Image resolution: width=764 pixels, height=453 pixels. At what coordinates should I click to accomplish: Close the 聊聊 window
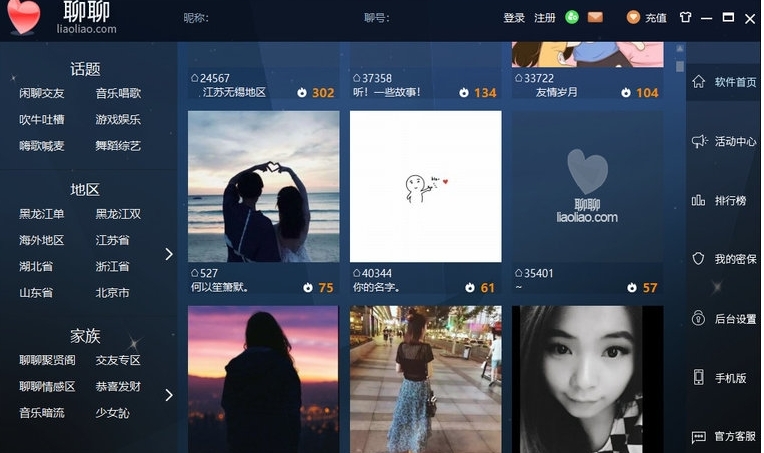pos(750,18)
